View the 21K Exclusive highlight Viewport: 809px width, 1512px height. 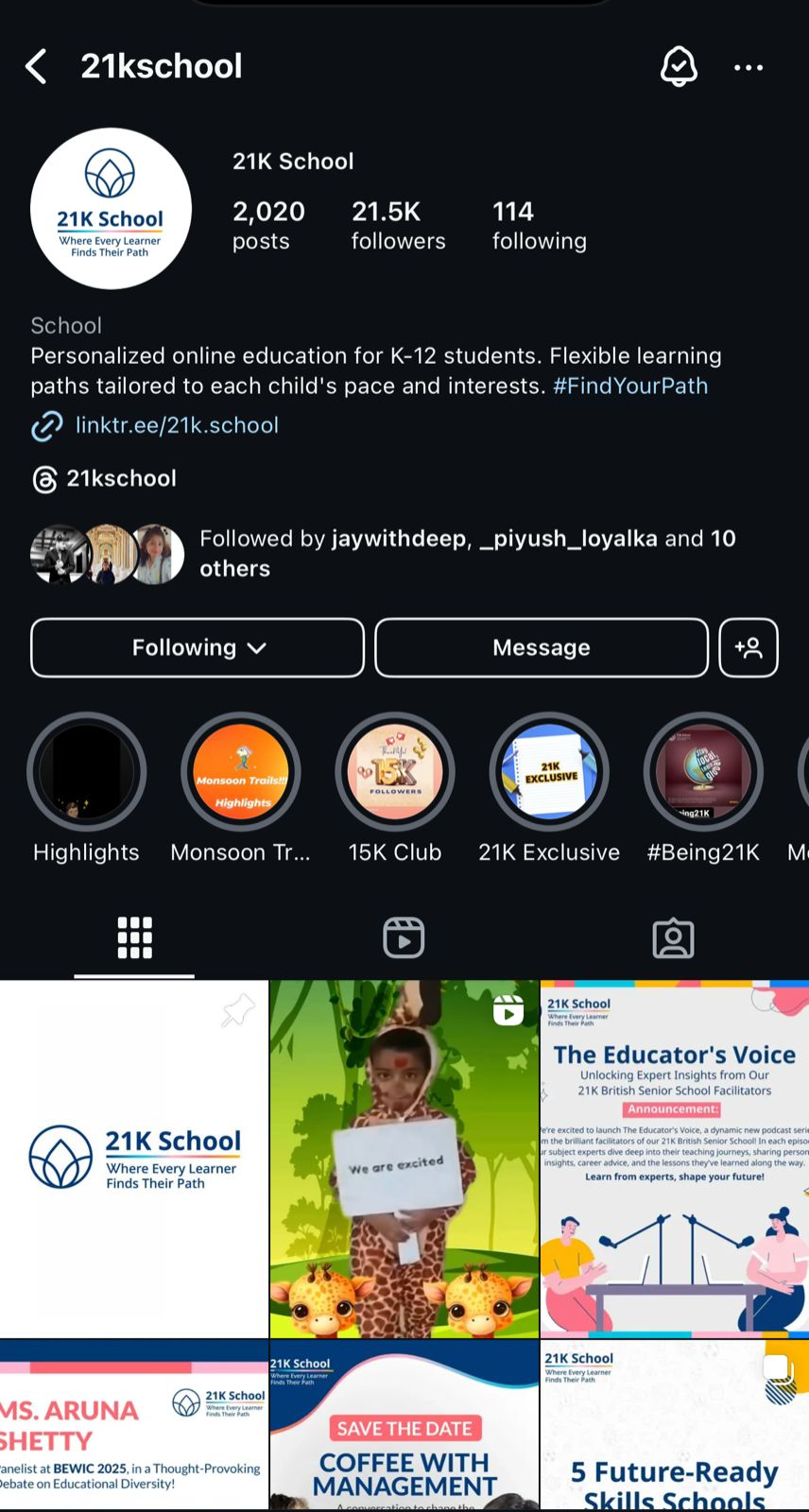click(x=549, y=772)
